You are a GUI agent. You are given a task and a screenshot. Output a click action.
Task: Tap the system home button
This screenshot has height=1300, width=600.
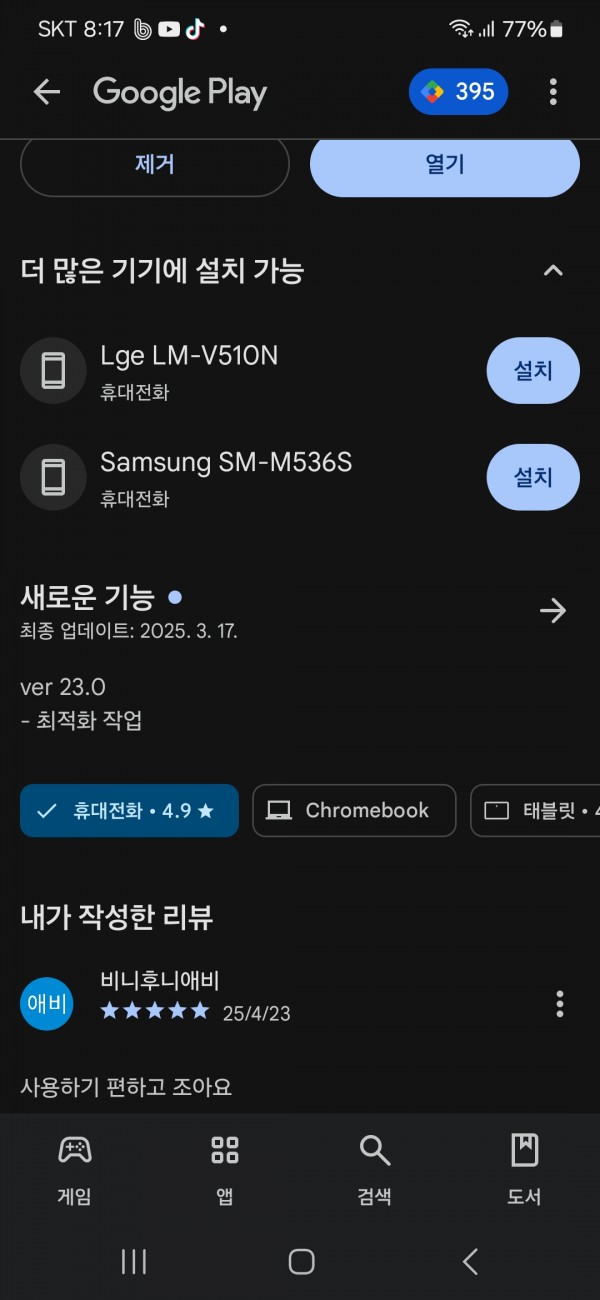301,1262
